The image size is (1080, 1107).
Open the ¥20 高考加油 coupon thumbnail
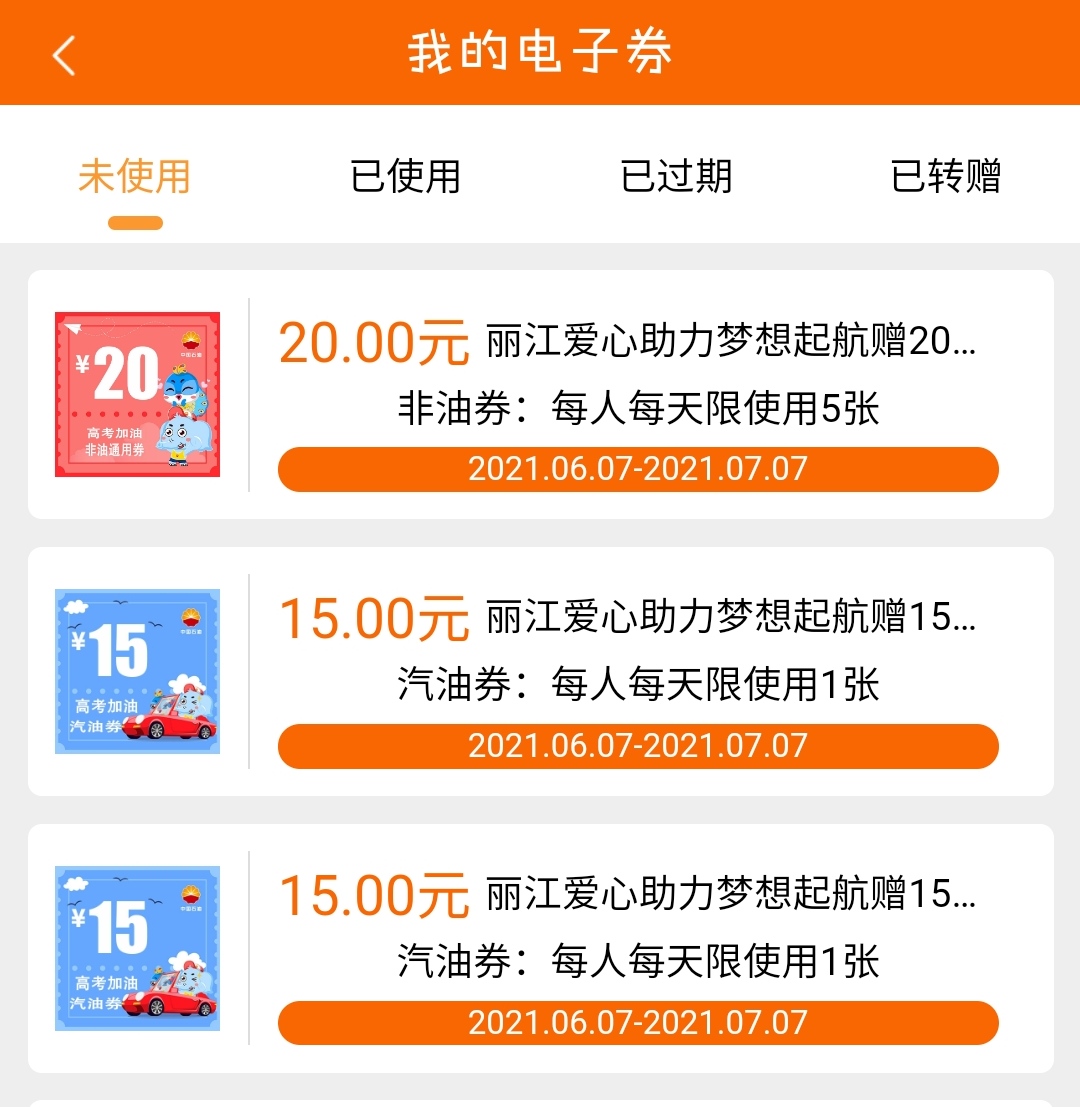(x=137, y=392)
